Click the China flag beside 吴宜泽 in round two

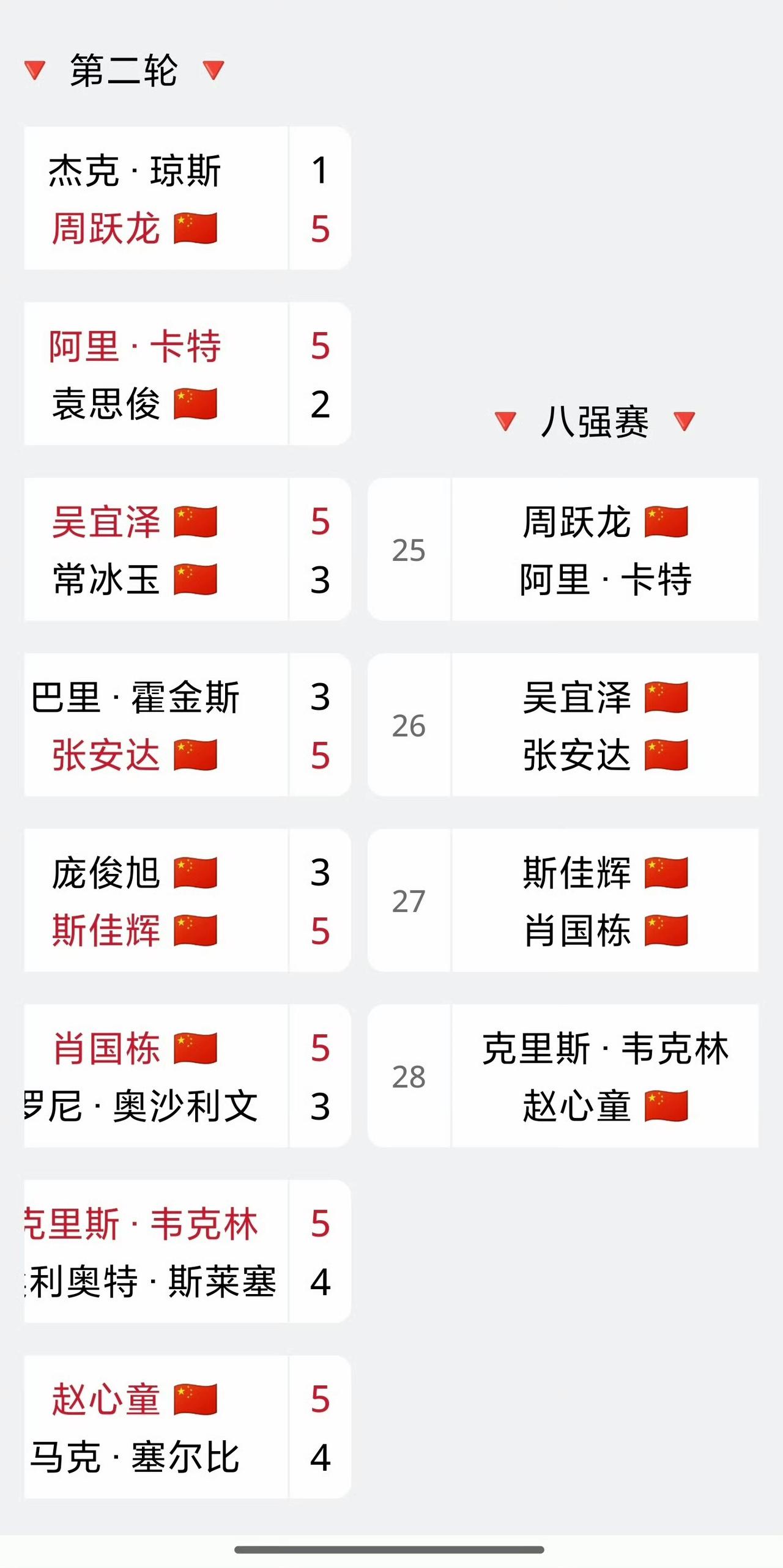[x=197, y=523]
